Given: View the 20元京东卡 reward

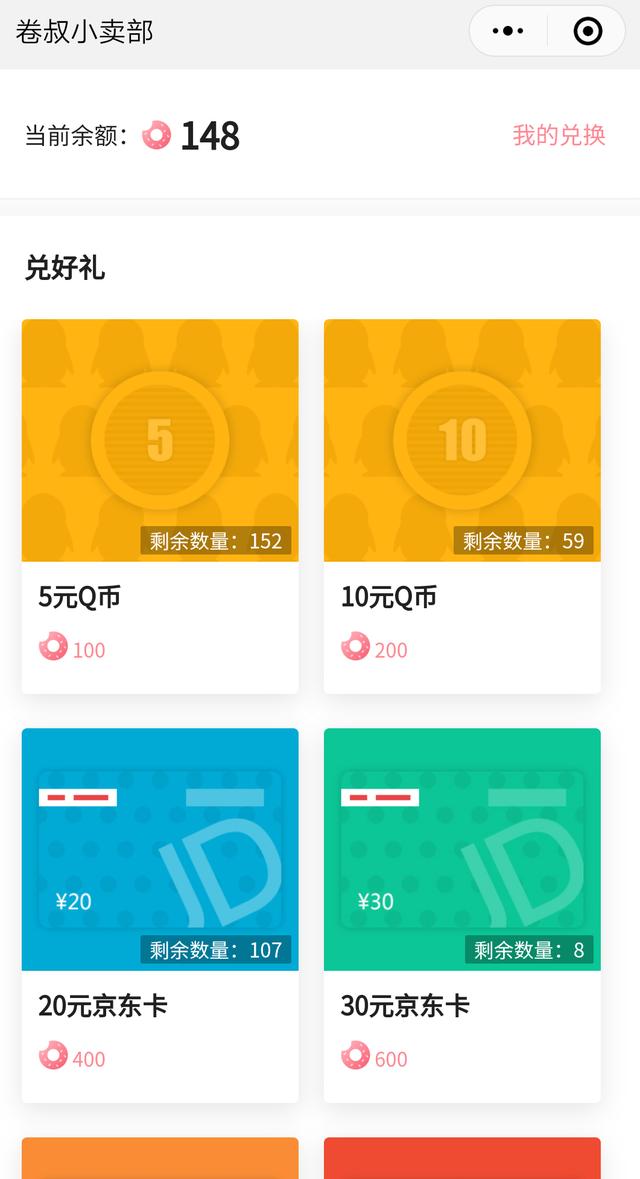Looking at the screenshot, I should [x=160, y=915].
